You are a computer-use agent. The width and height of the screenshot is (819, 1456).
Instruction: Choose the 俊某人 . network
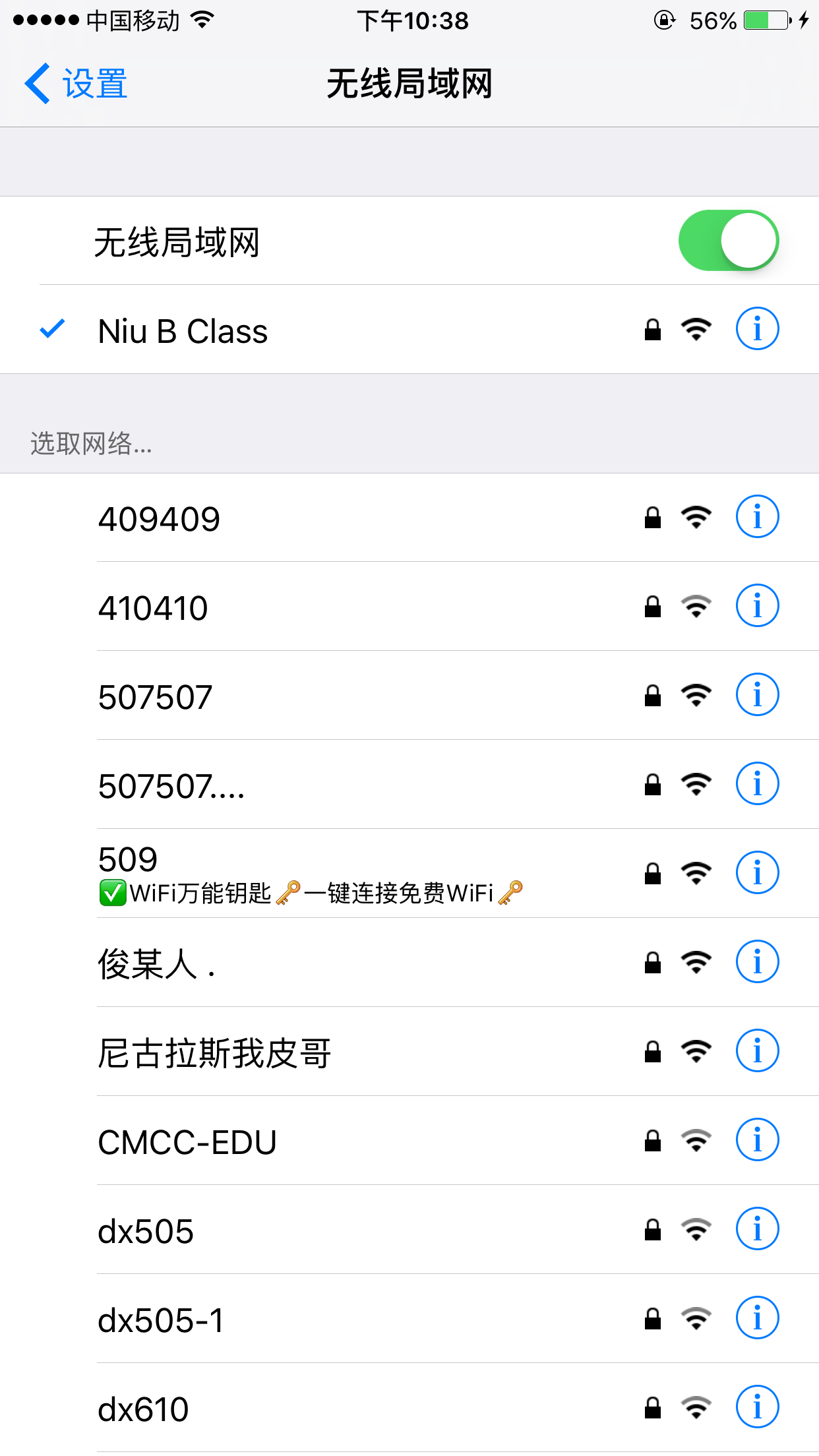coord(409,963)
